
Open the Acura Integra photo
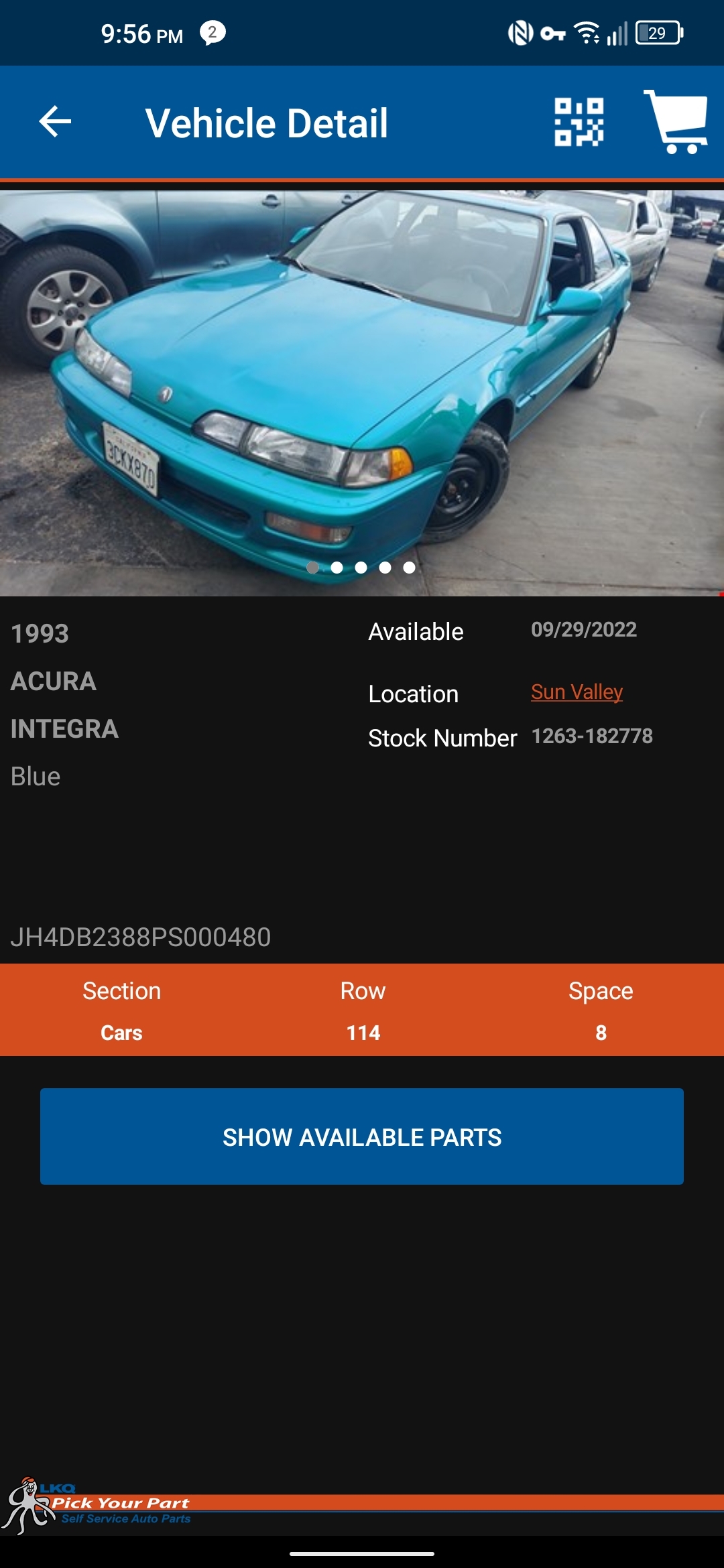click(362, 394)
